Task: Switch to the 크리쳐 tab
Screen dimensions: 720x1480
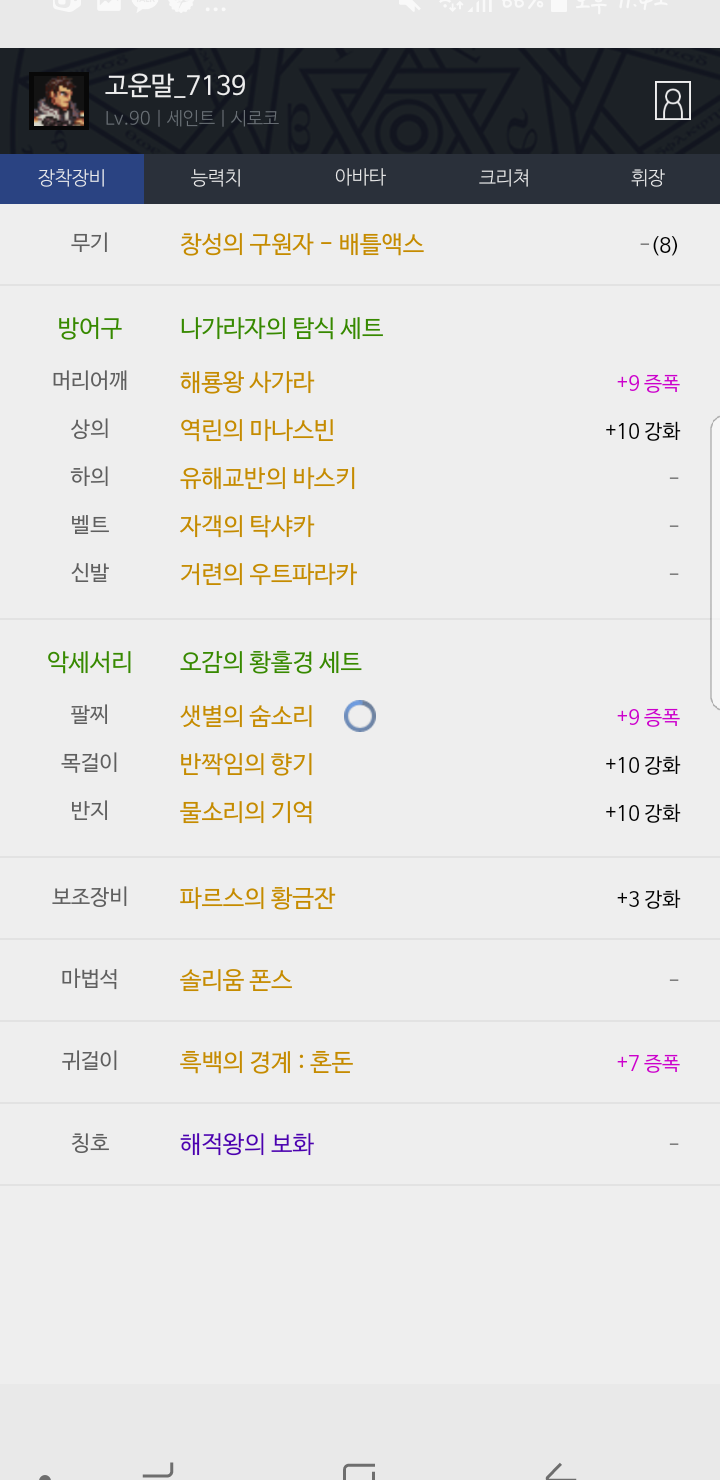Action: pos(504,179)
